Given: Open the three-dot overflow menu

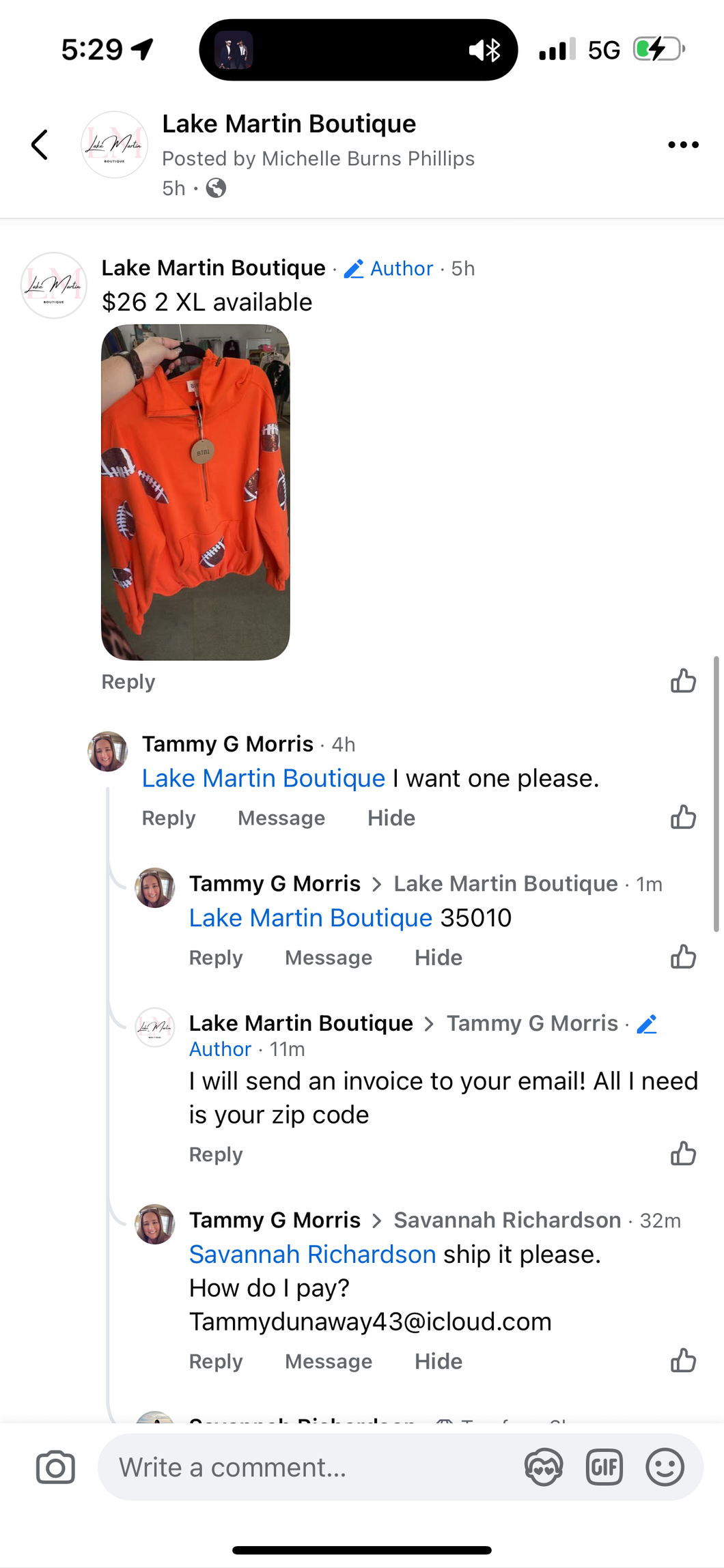Looking at the screenshot, I should point(683,145).
